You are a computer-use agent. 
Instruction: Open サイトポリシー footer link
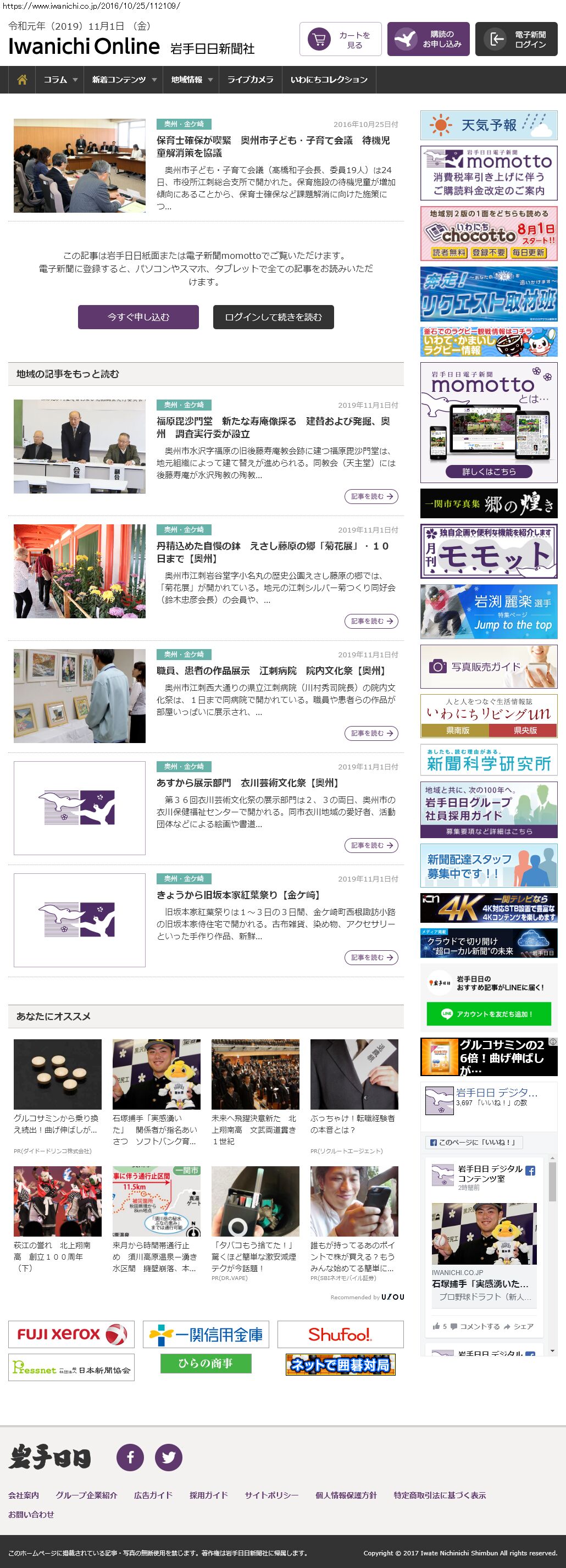pyautogui.click(x=271, y=1495)
